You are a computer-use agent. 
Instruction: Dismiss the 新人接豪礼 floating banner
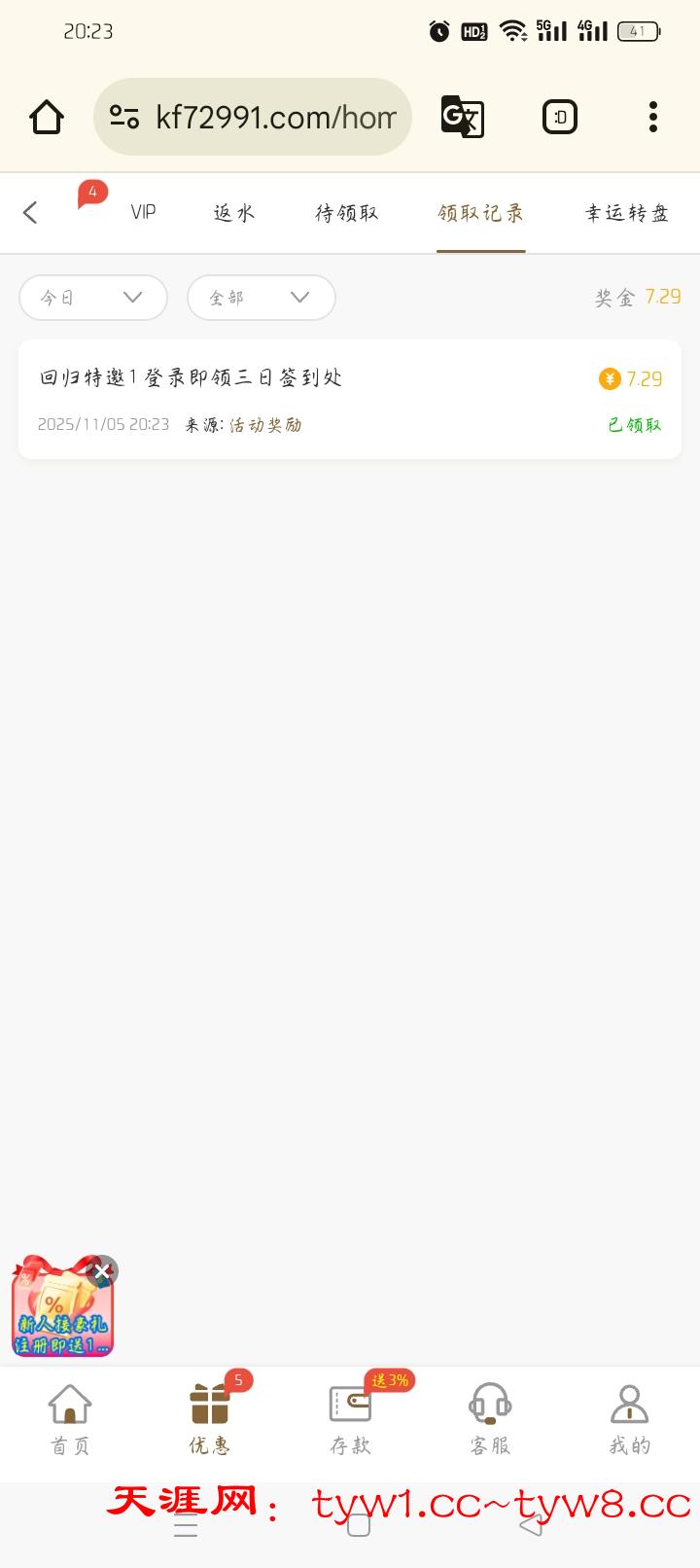(102, 1270)
